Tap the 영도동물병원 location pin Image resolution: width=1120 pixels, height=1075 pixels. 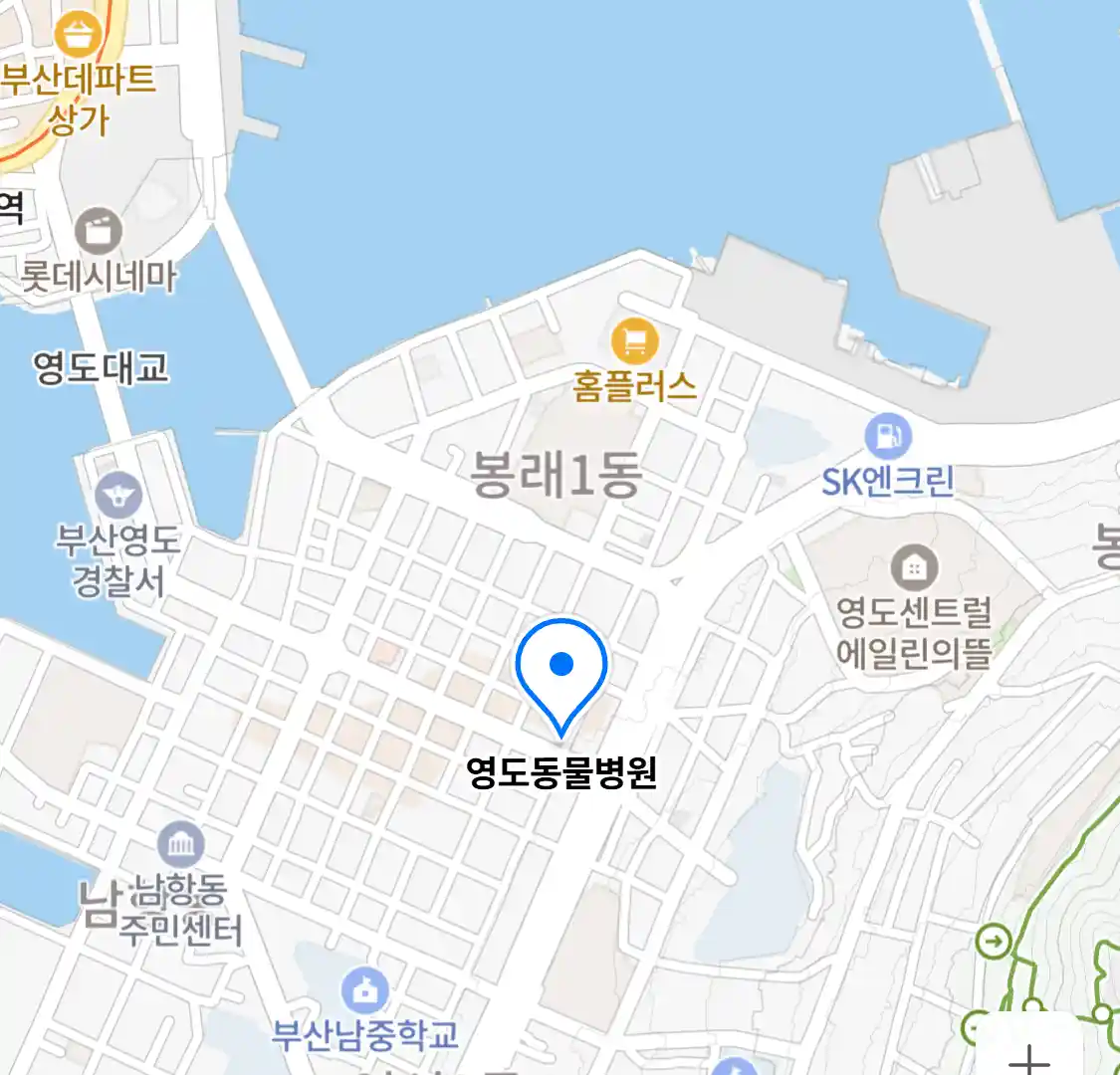[561, 667]
